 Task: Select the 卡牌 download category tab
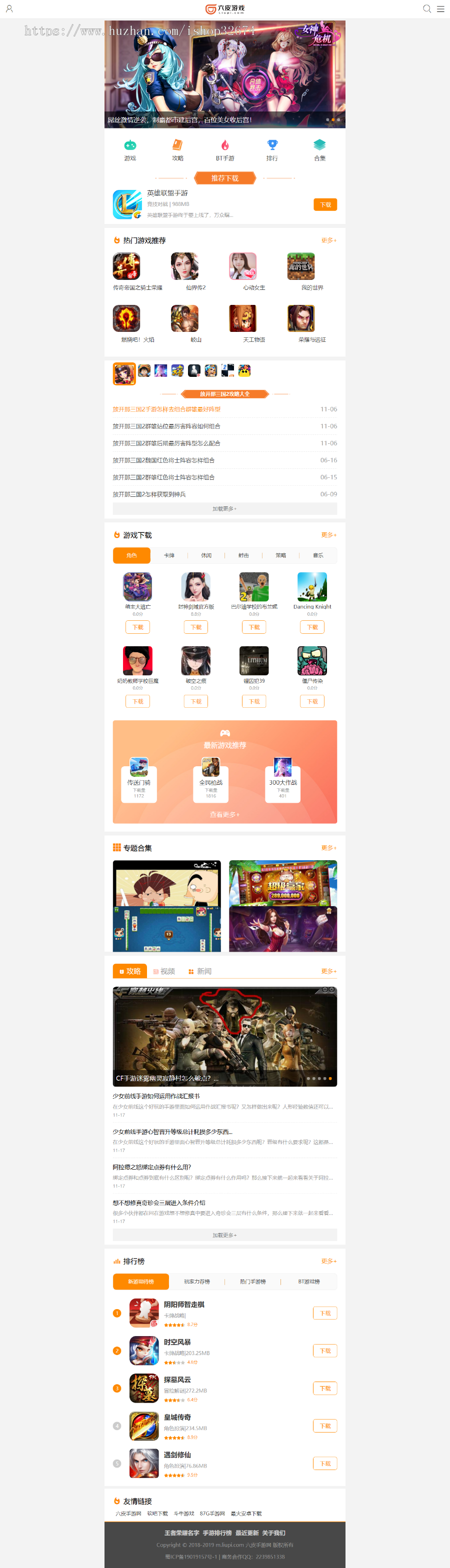pyautogui.click(x=169, y=555)
